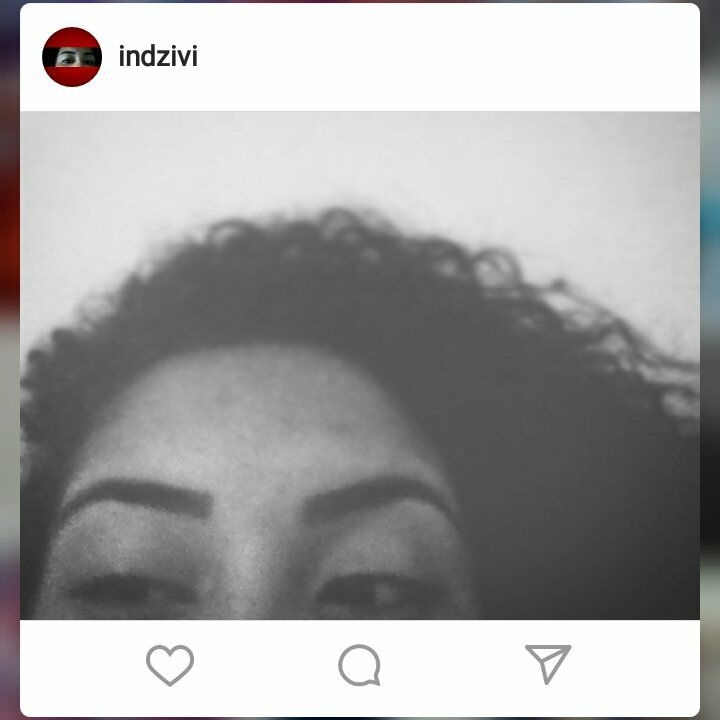The height and width of the screenshot is (720, 720).
Task: Open indzivi's black-and-white photo post
Action: pos(360,365)
